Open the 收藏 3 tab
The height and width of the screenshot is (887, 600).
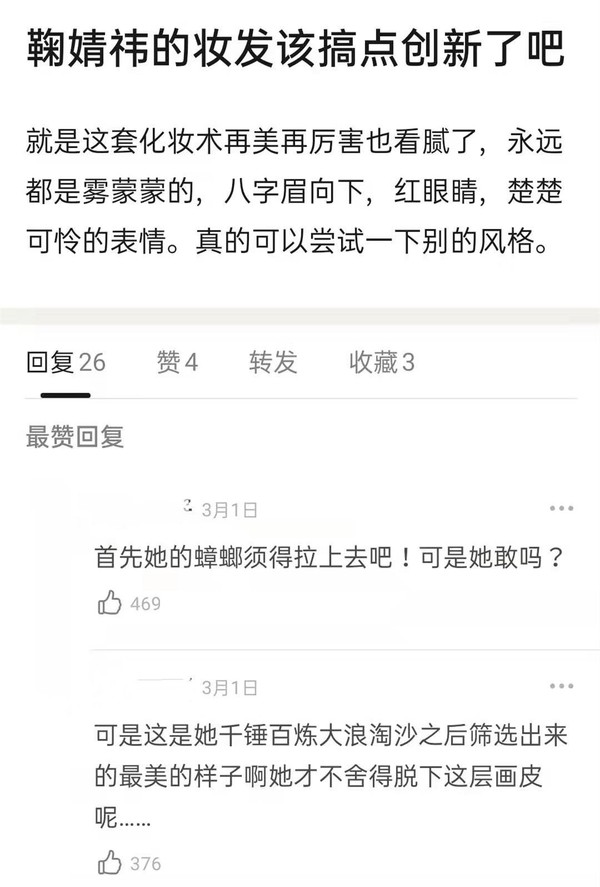click(x=381, y=362)
